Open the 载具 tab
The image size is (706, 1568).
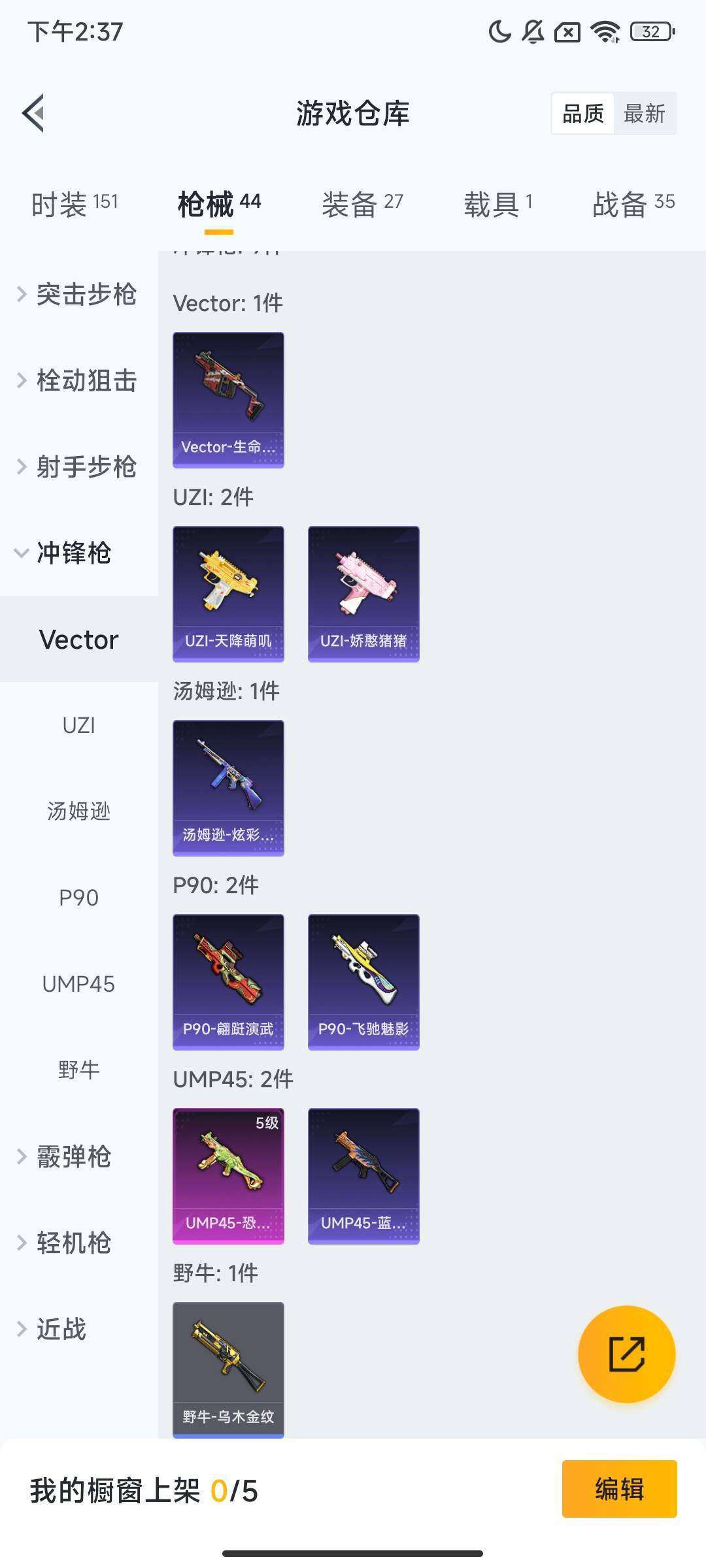click(498, 204)
